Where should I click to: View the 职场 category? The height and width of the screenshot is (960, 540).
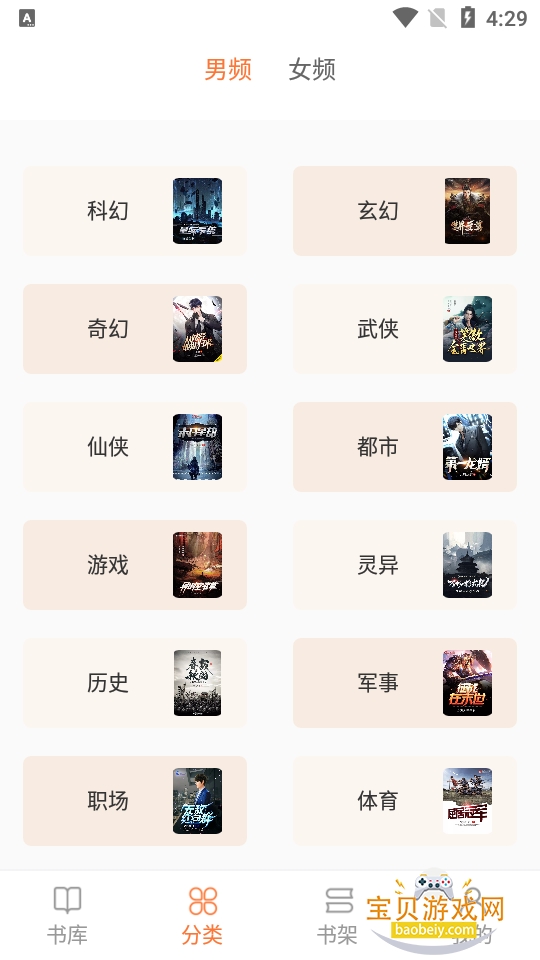tap(135, 801)
